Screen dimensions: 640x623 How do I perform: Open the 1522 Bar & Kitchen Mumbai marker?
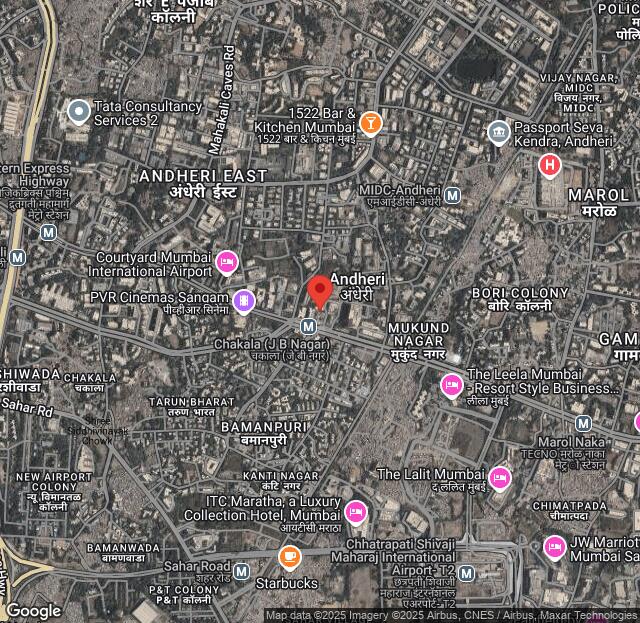point(371,123)
